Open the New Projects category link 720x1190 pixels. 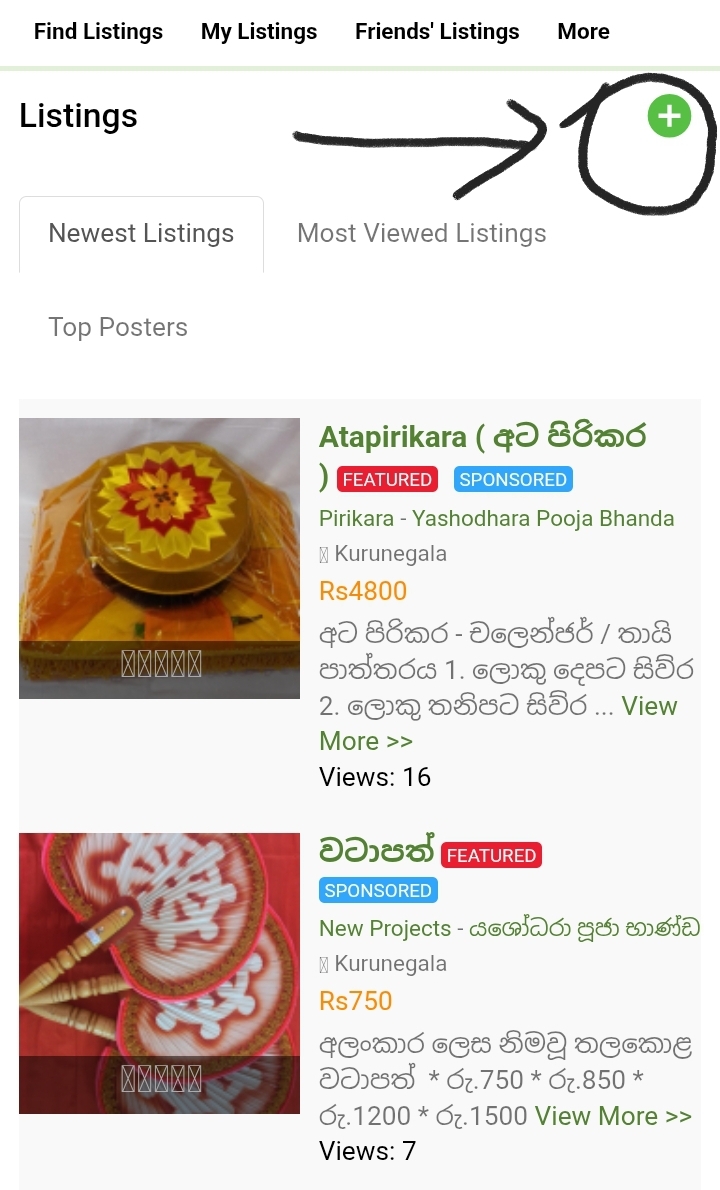coord(385,928)
